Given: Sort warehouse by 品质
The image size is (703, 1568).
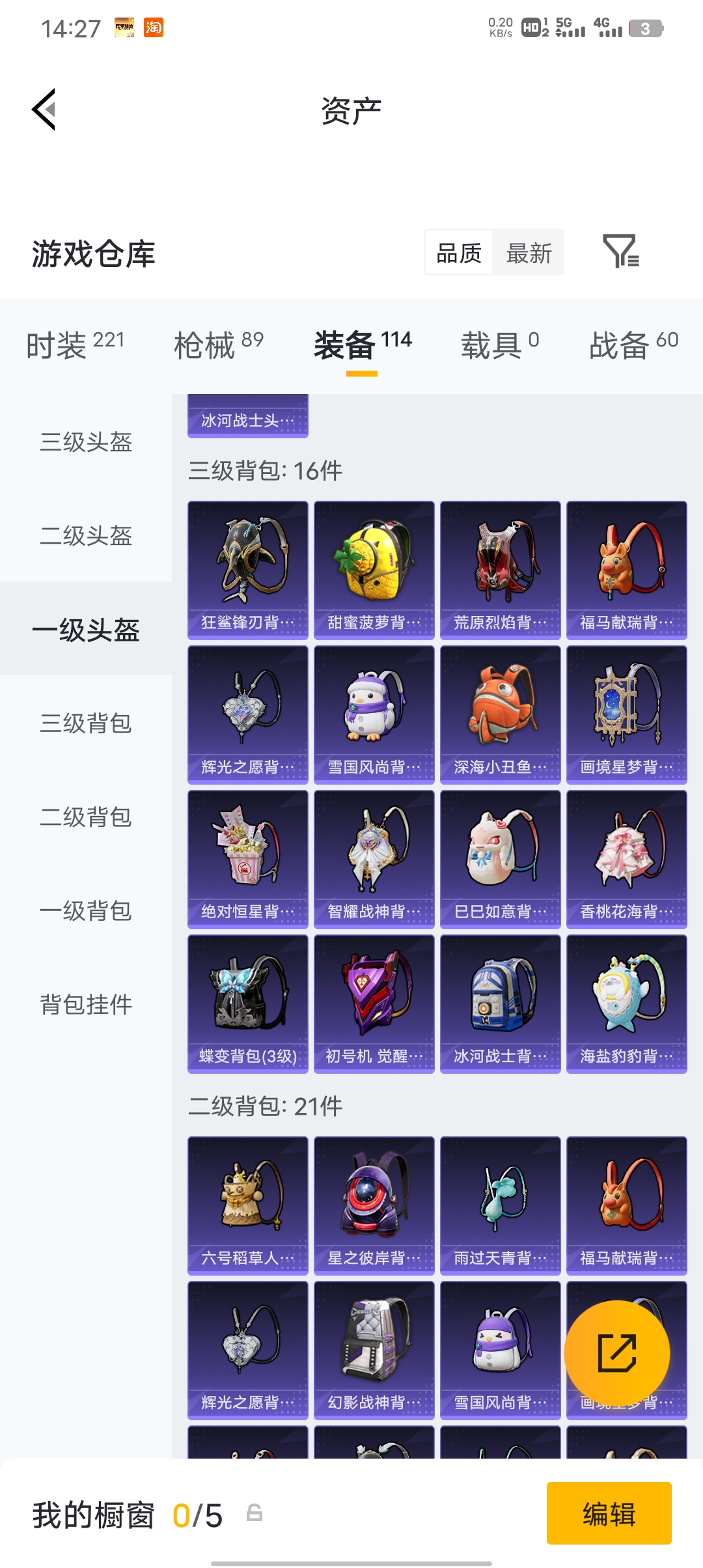Looking at the screenshot, I should [x=459, y=253].
